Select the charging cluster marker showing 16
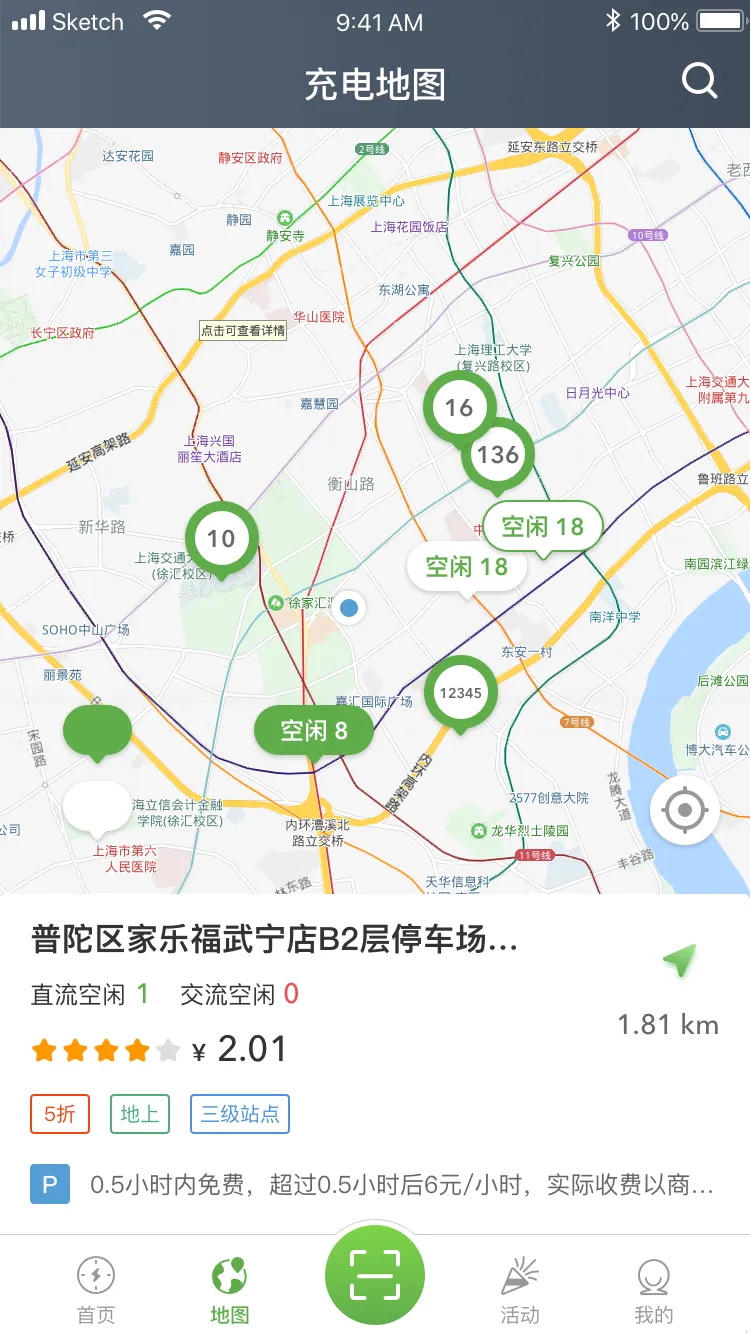Screen dimensions: 750x1334 tap(459, 406)
